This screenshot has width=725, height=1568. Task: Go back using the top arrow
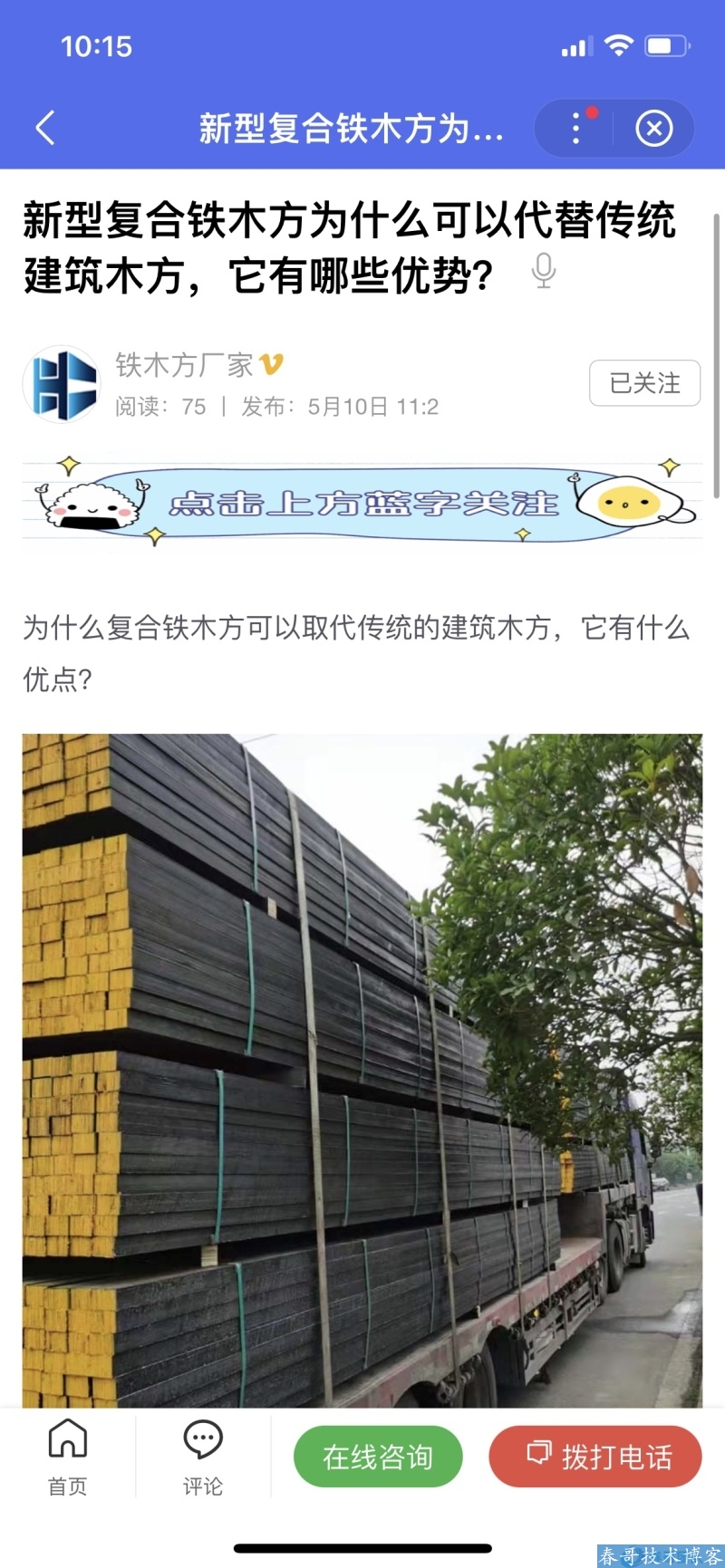point(45,129)
